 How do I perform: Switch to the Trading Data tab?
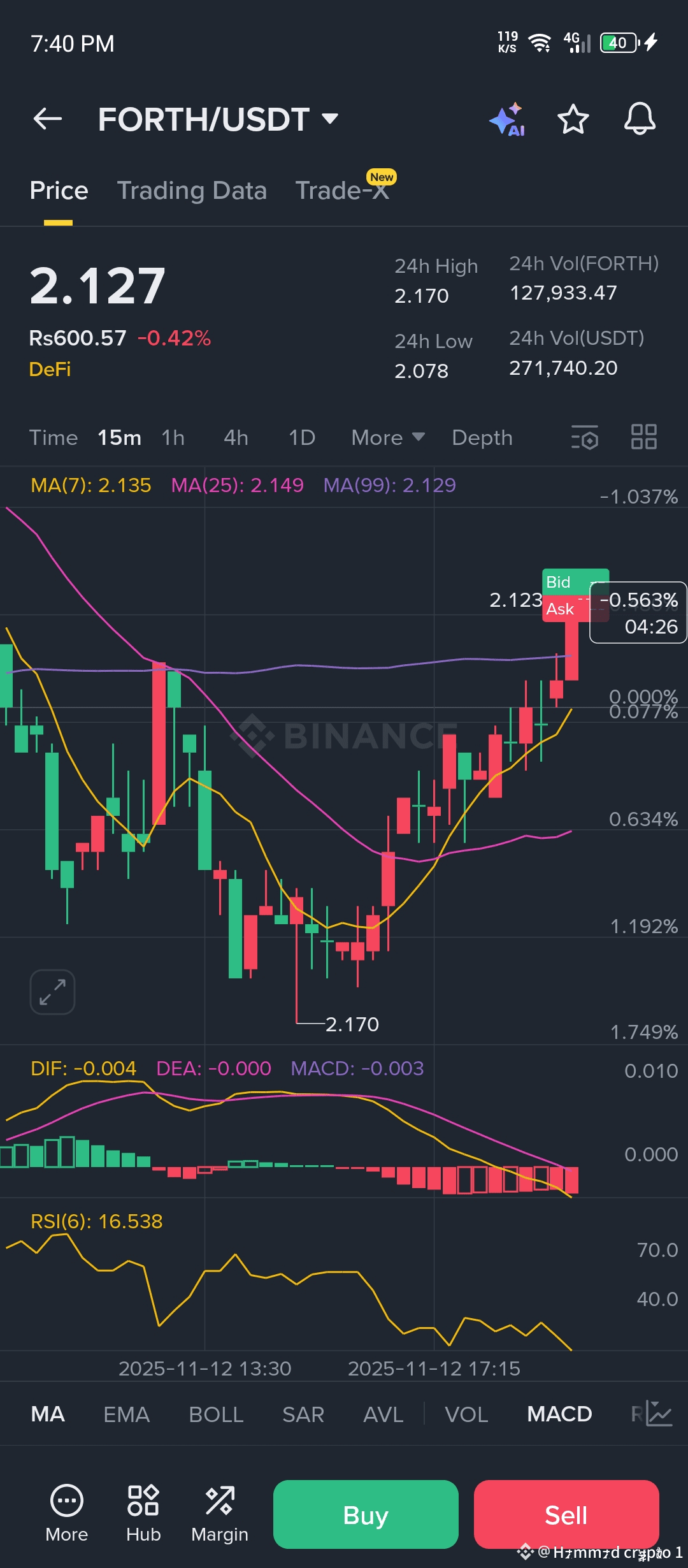[192, 191]
